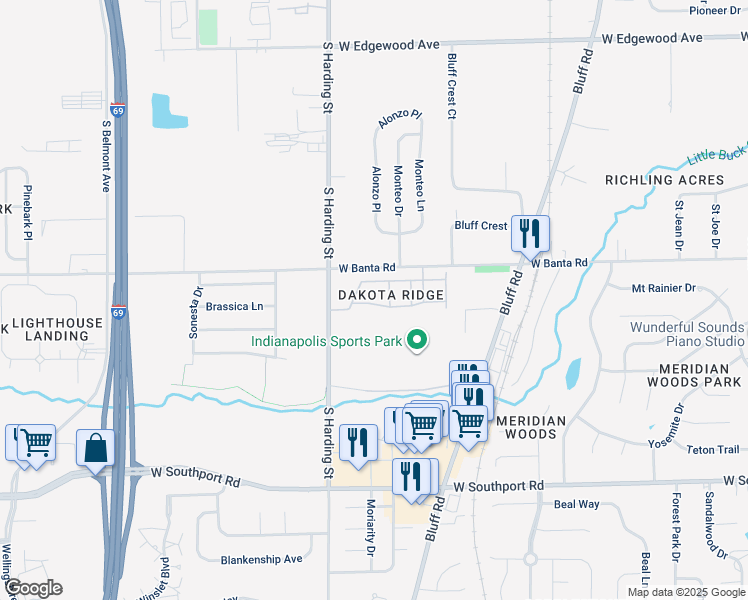This screenshot has width=748, height=600.
Task: Open the restaurant marker beside S Harding St
Action: point(358,446)
